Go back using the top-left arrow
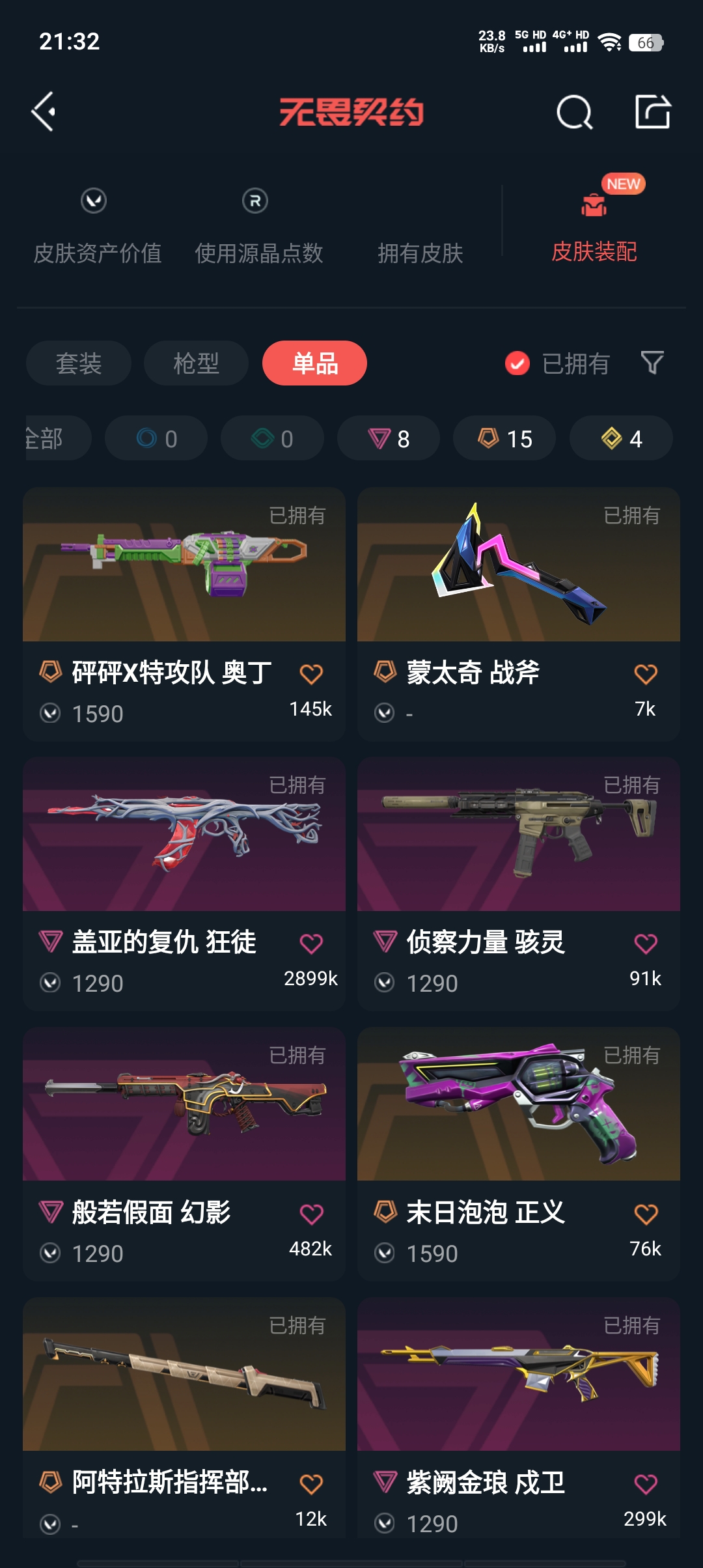The height and width of the screenshot is (1568, 703). coord(44,111)
